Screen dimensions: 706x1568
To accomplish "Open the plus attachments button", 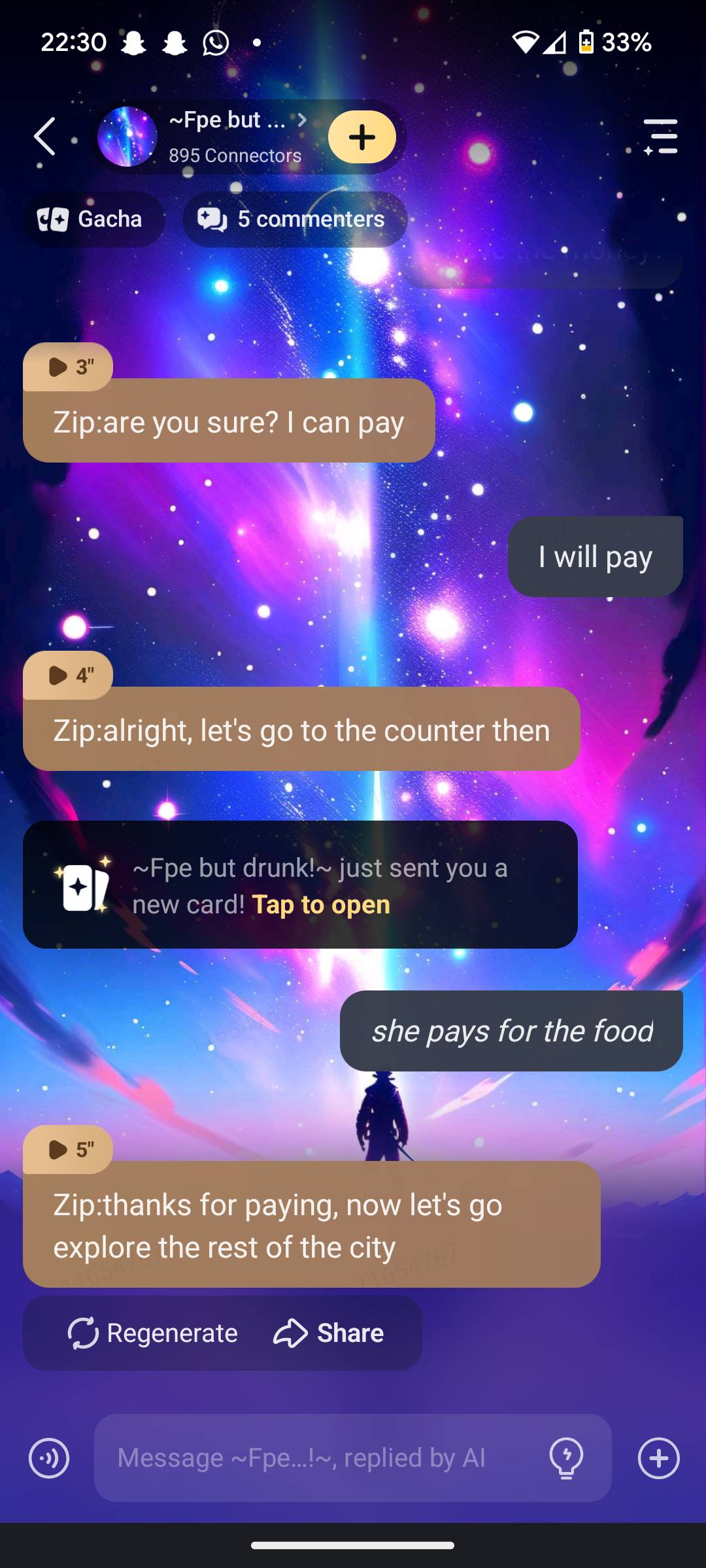I will click(x=658, y=1458).
